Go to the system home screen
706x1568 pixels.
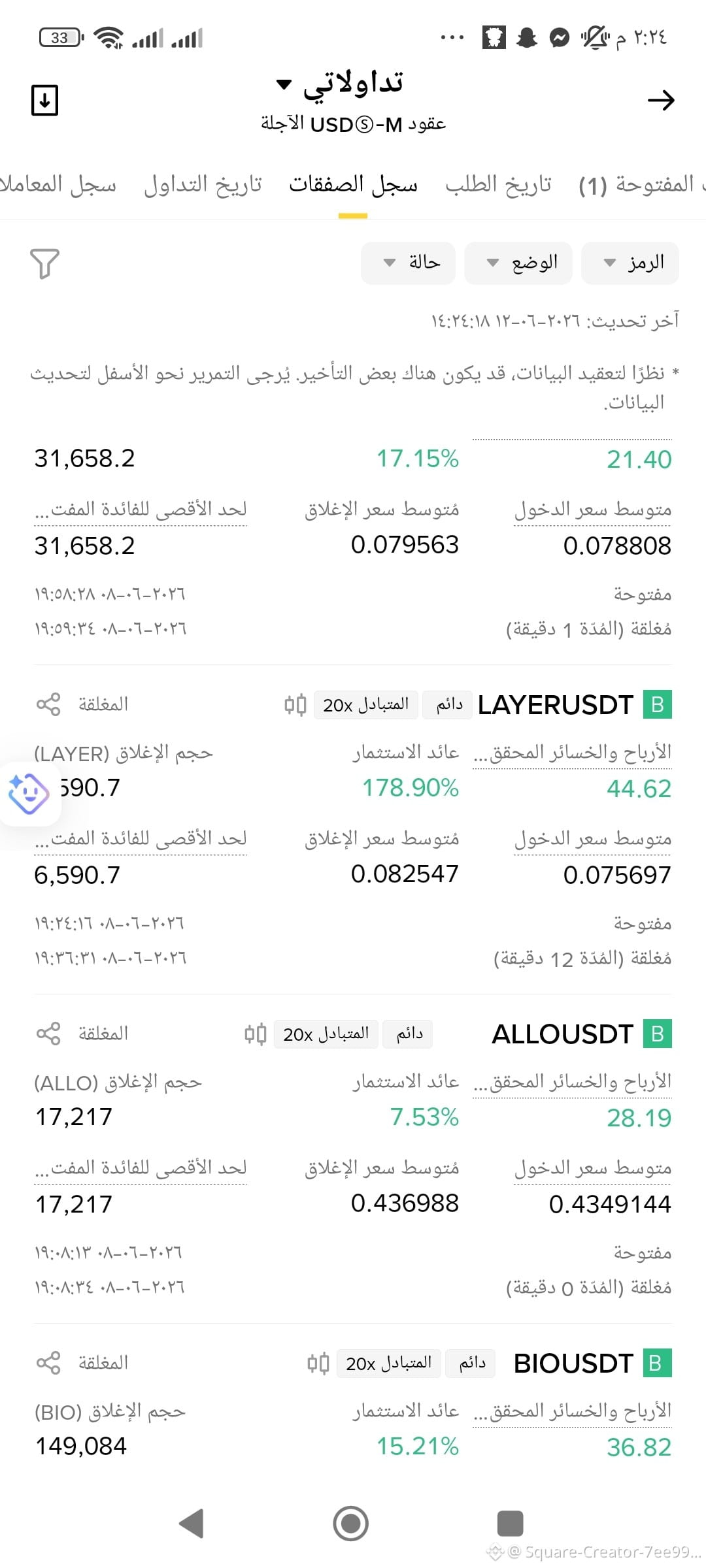click(351, 1524)
